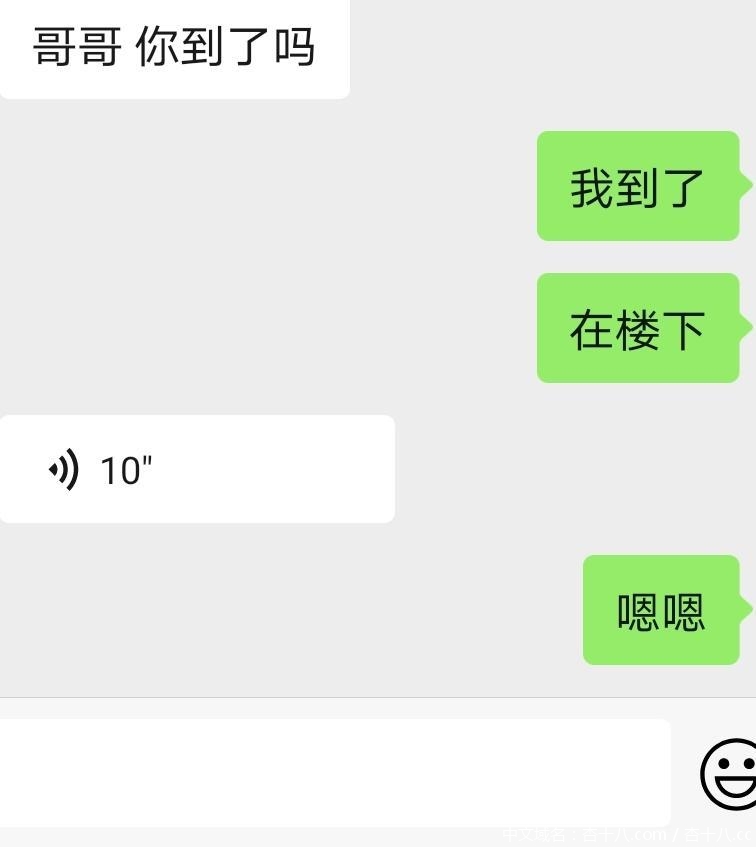The height and width of the screenshot is (847, 756).
Task: Open the emoji picker
Action: (730, 773)
